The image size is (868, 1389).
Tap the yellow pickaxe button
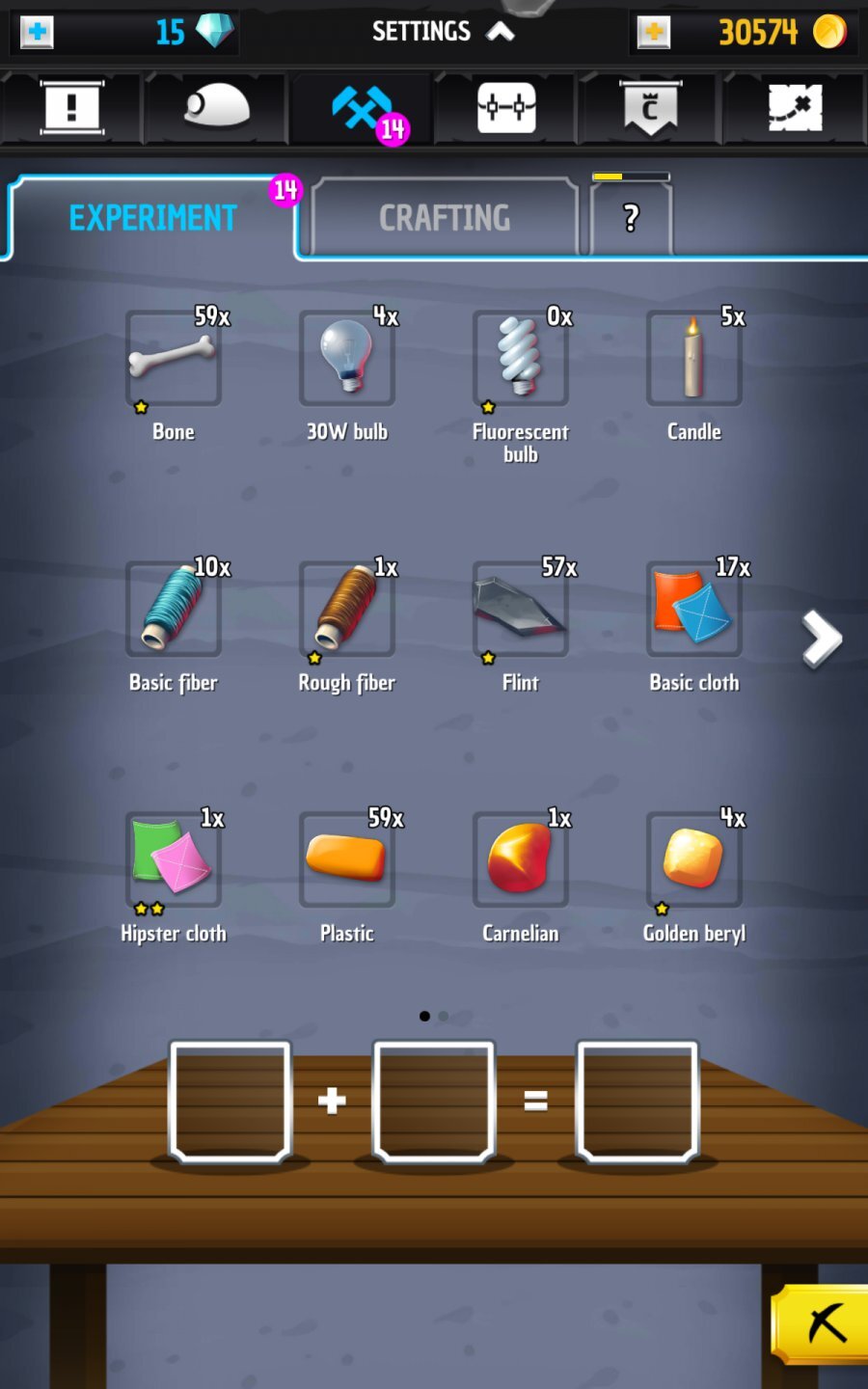tap(823, 1325)
